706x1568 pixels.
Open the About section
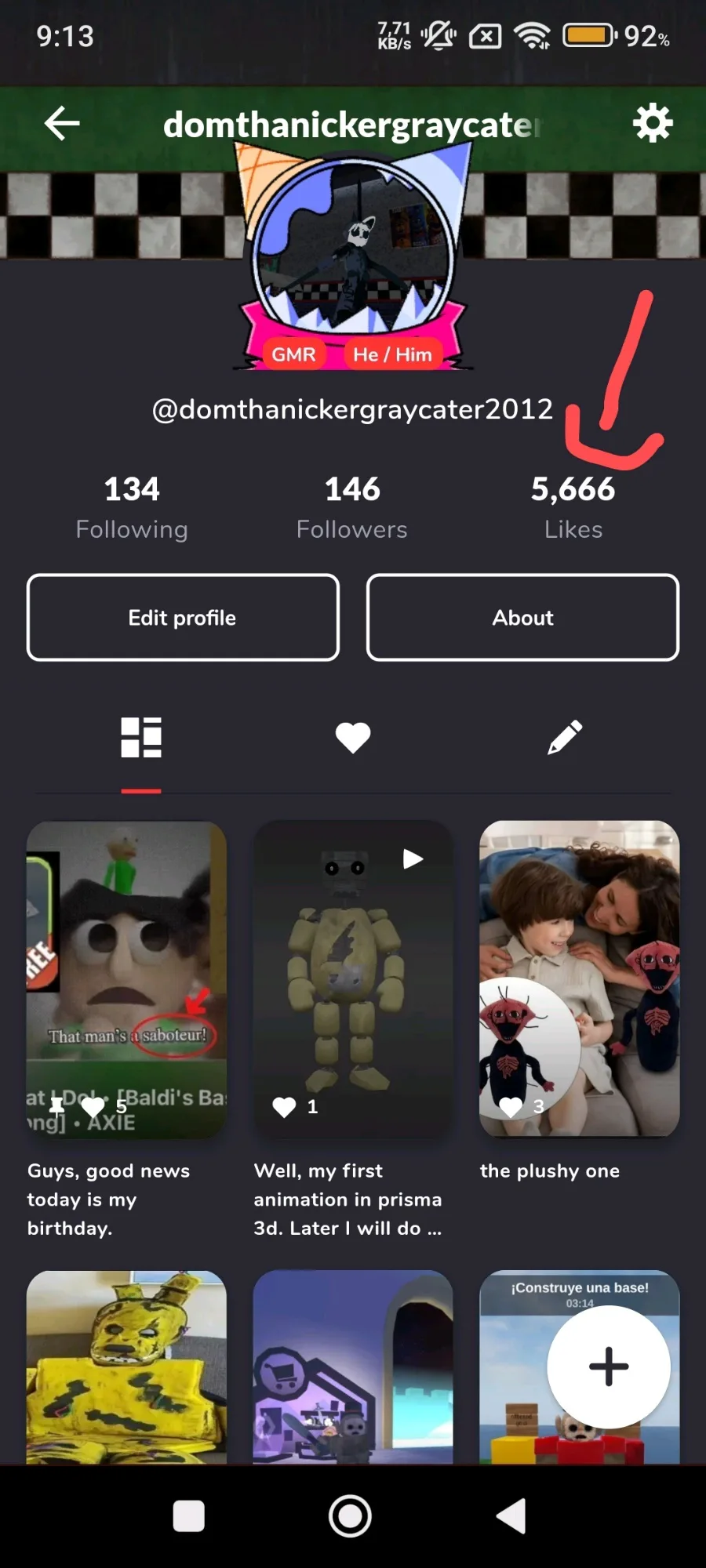tap(522, 618)
